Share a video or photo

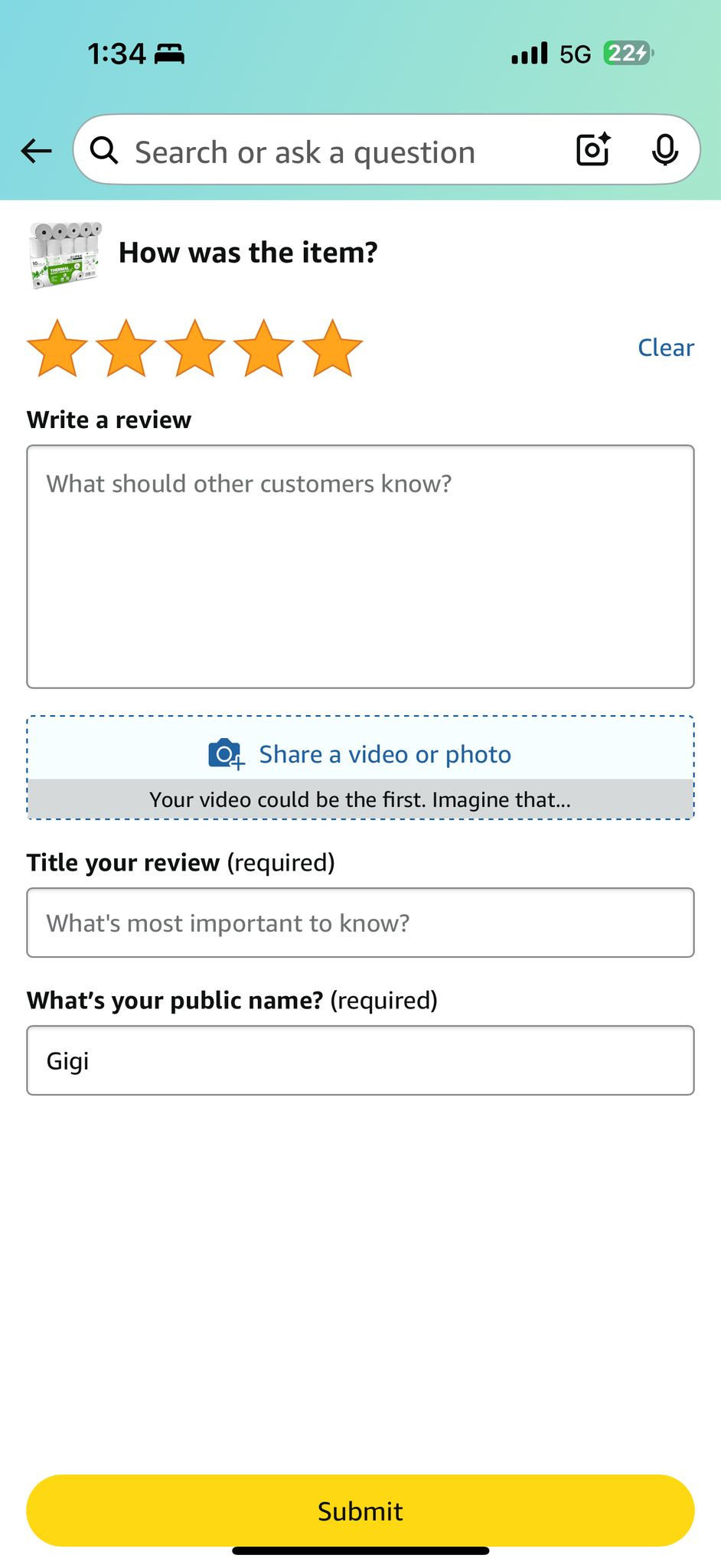[360, 754]
